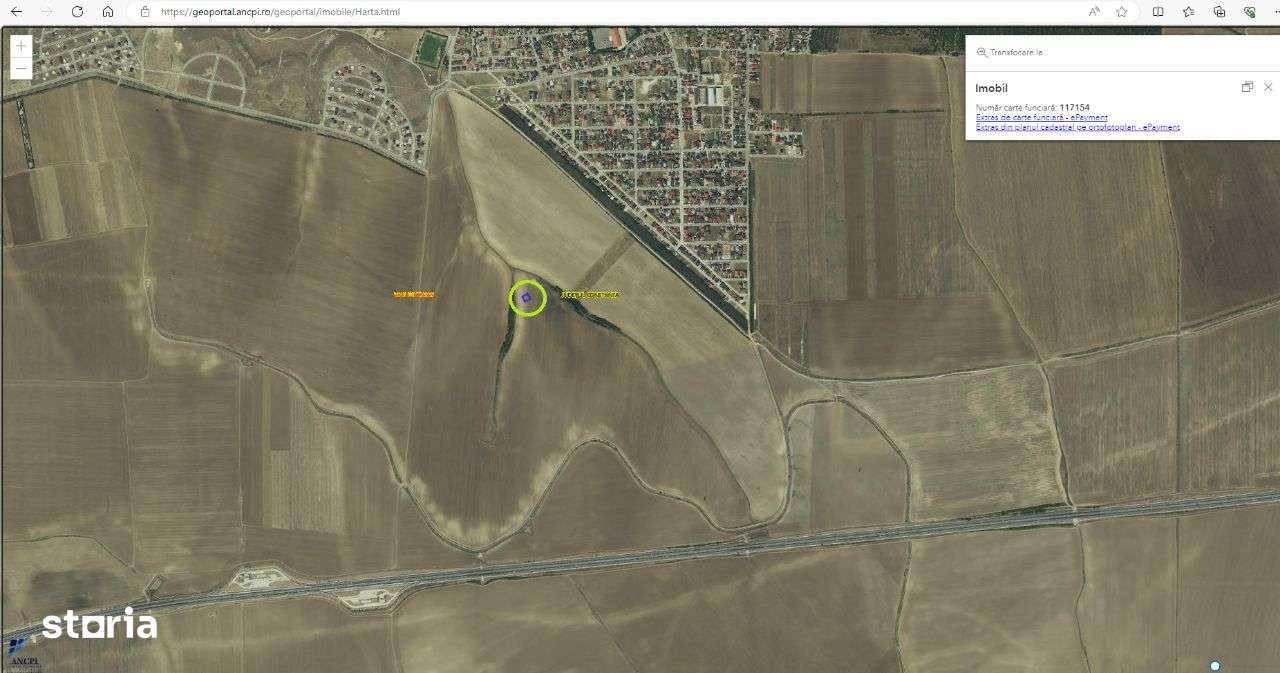The image size is (1280, 673).
Task: Open browser collections
Action: (x=1219, y=12)
